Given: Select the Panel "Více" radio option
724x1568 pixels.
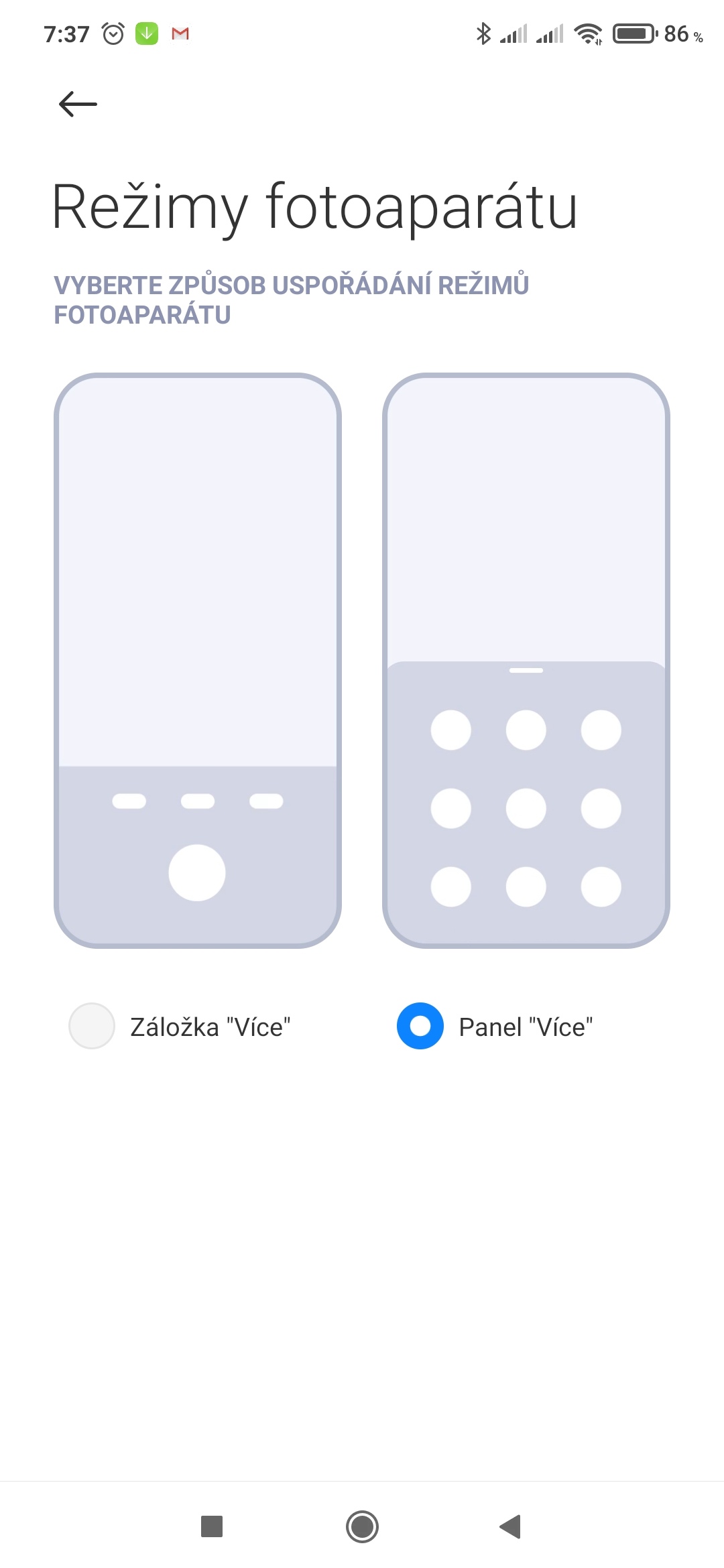Looking at the screenshot, I should (x=420, y=1026).
